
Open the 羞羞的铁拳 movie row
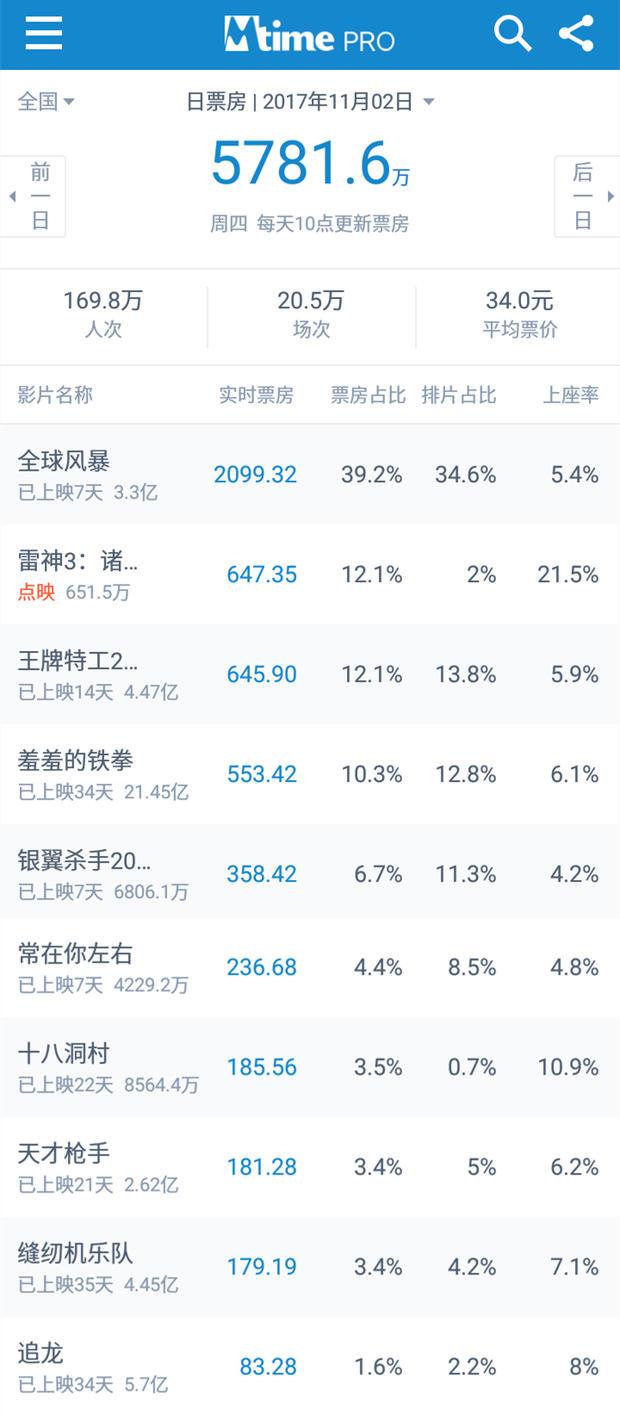[310, 775]
